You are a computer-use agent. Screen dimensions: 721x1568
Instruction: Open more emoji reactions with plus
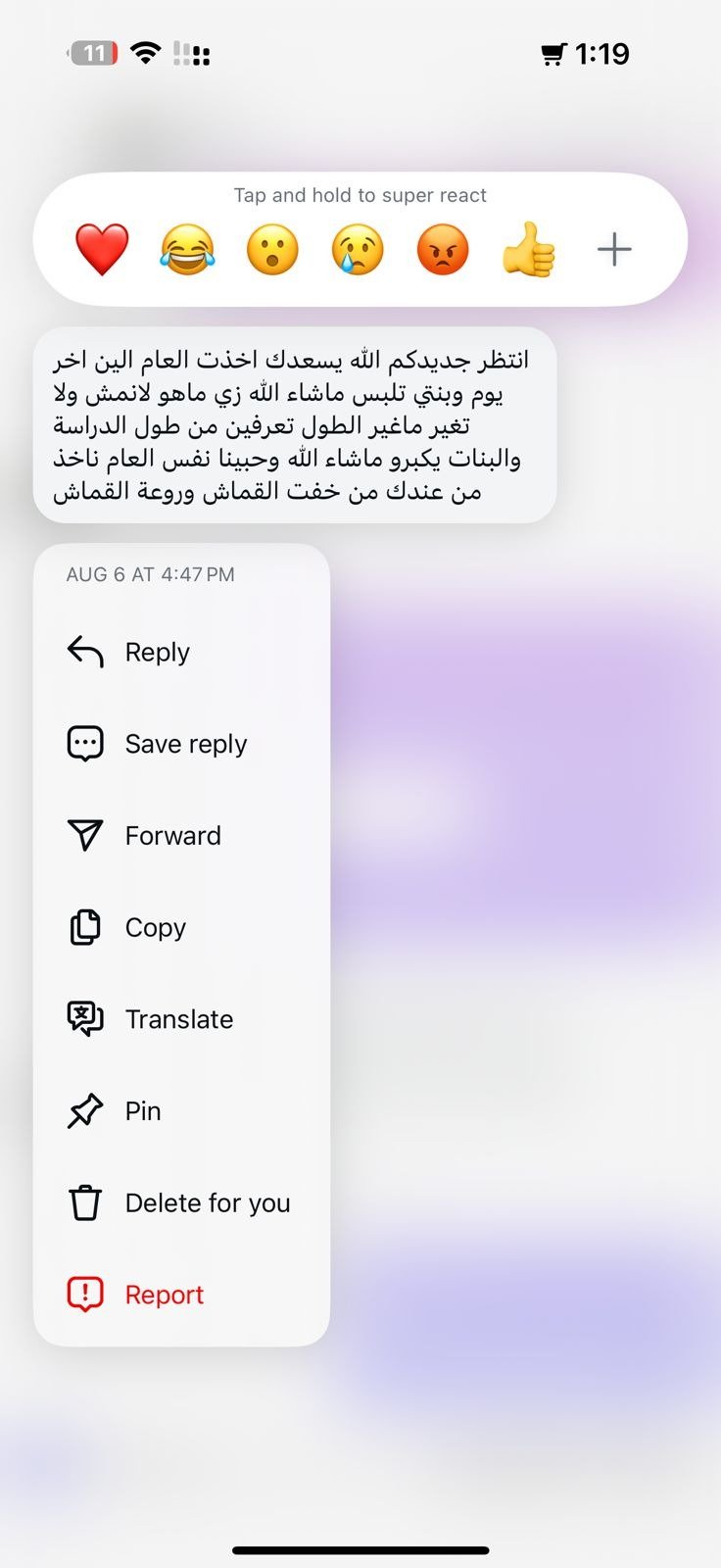(x=614, y=249)
